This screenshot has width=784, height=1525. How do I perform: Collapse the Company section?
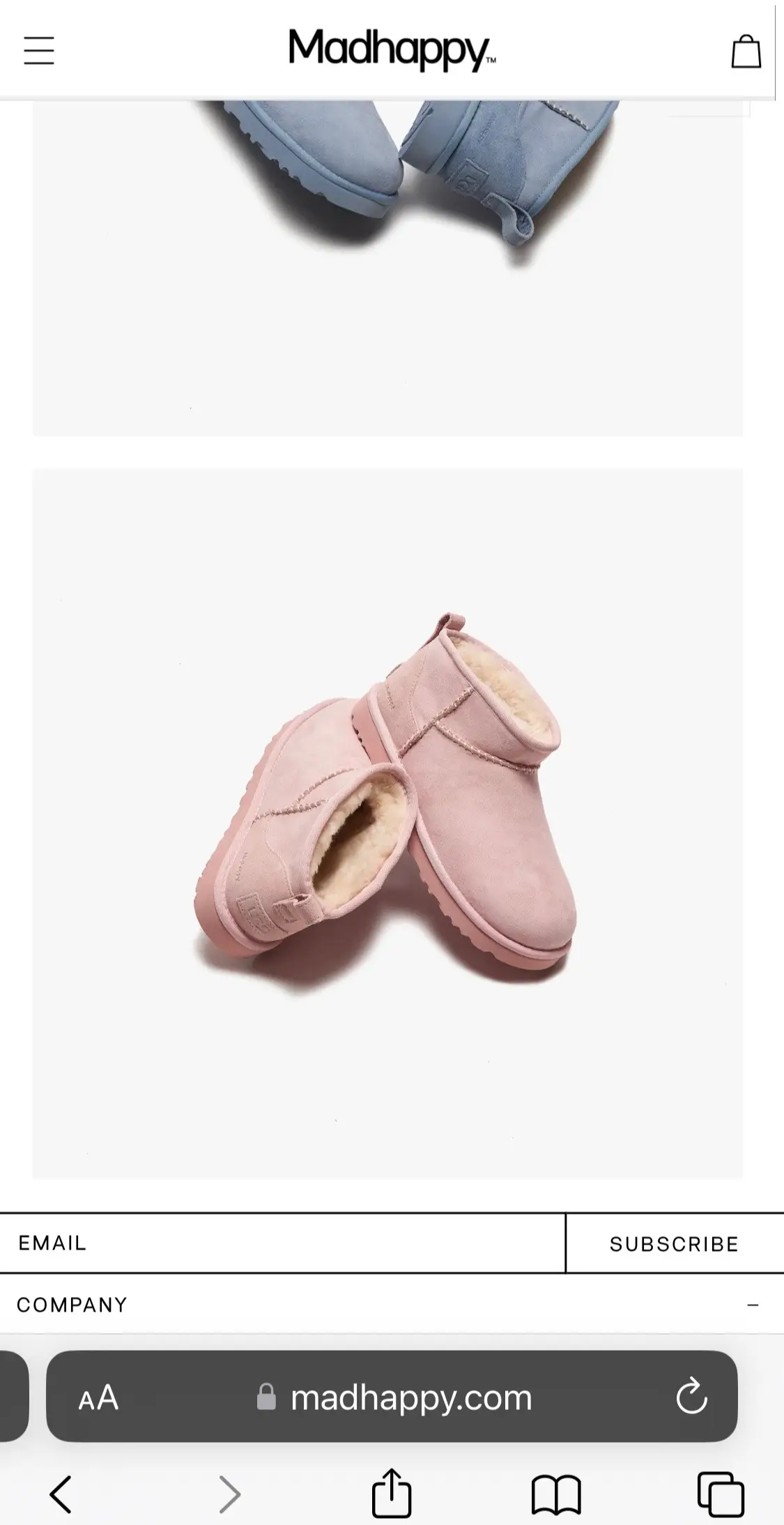click(753, 1305)
